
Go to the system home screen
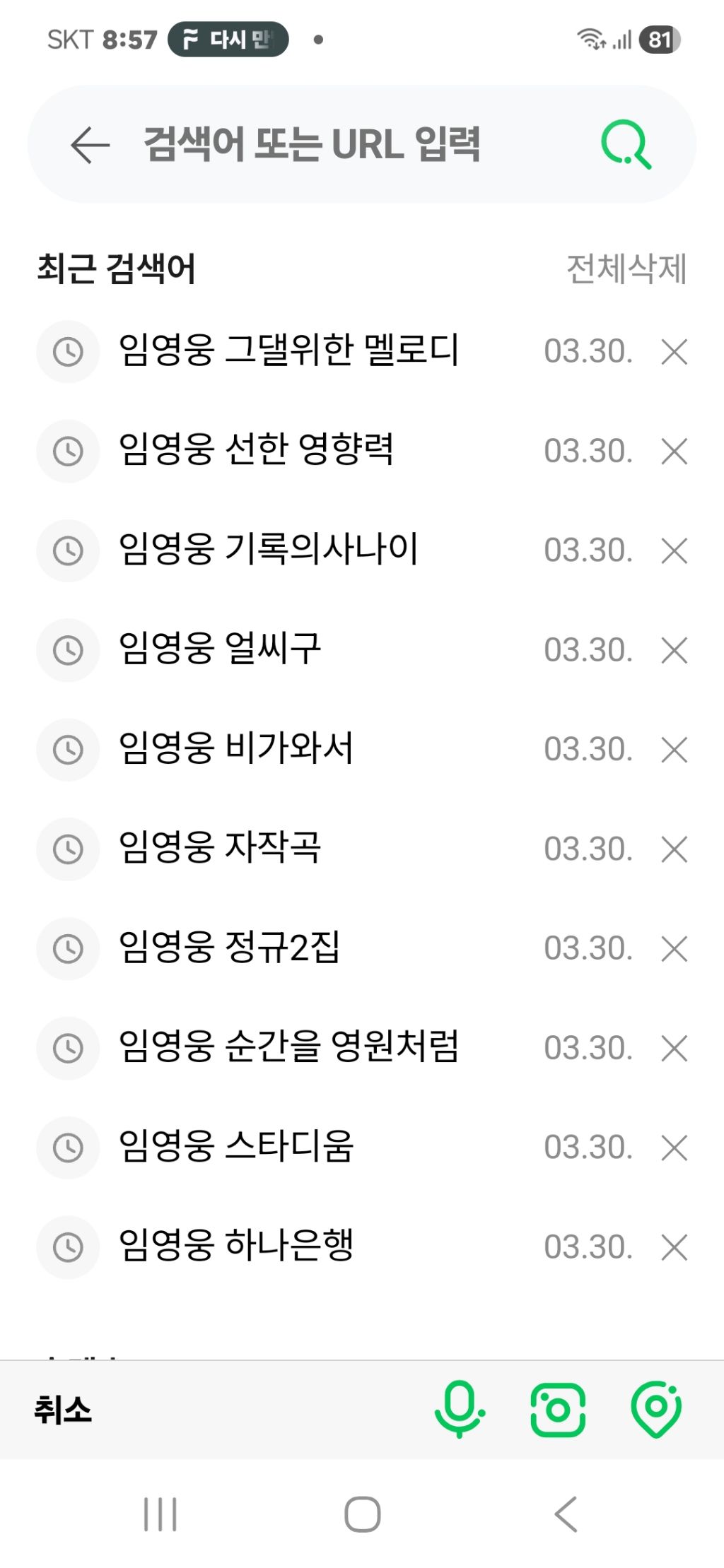(x=362, y=1514)
